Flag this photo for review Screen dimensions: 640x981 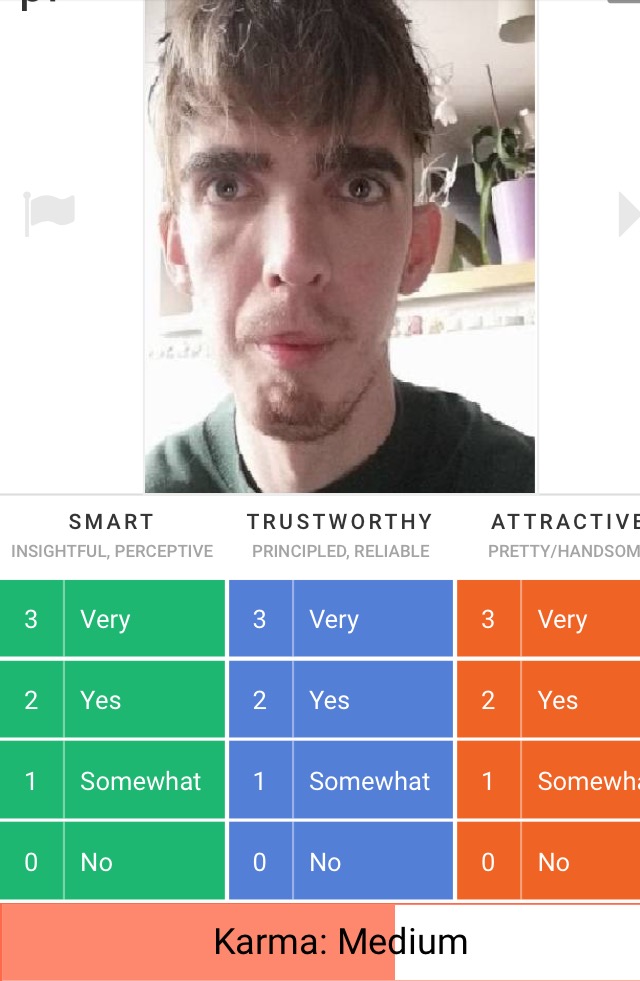49,213
